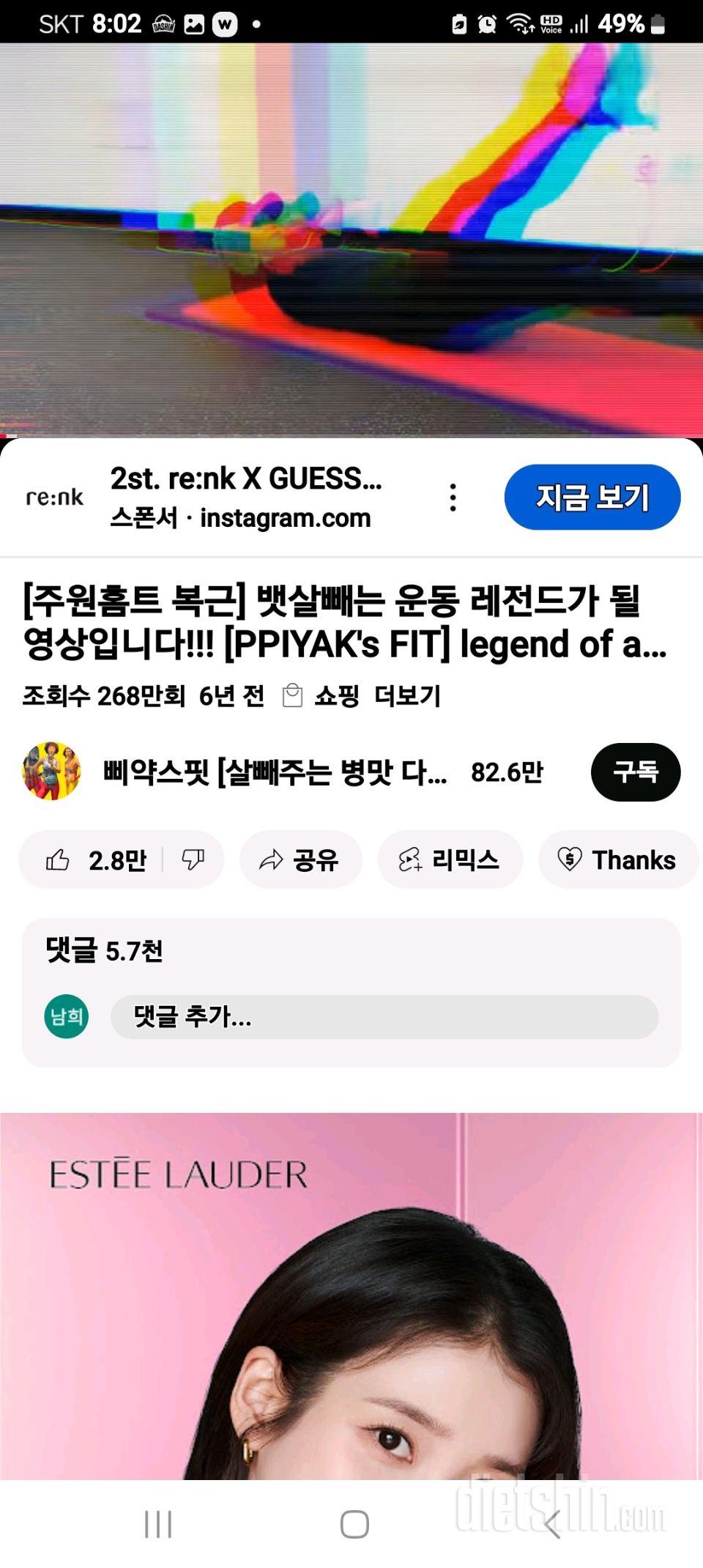This screenshot has width=703, height=1568.
Task: Open the 쇼핑 shopping link
Action: (x=322, y=695)
